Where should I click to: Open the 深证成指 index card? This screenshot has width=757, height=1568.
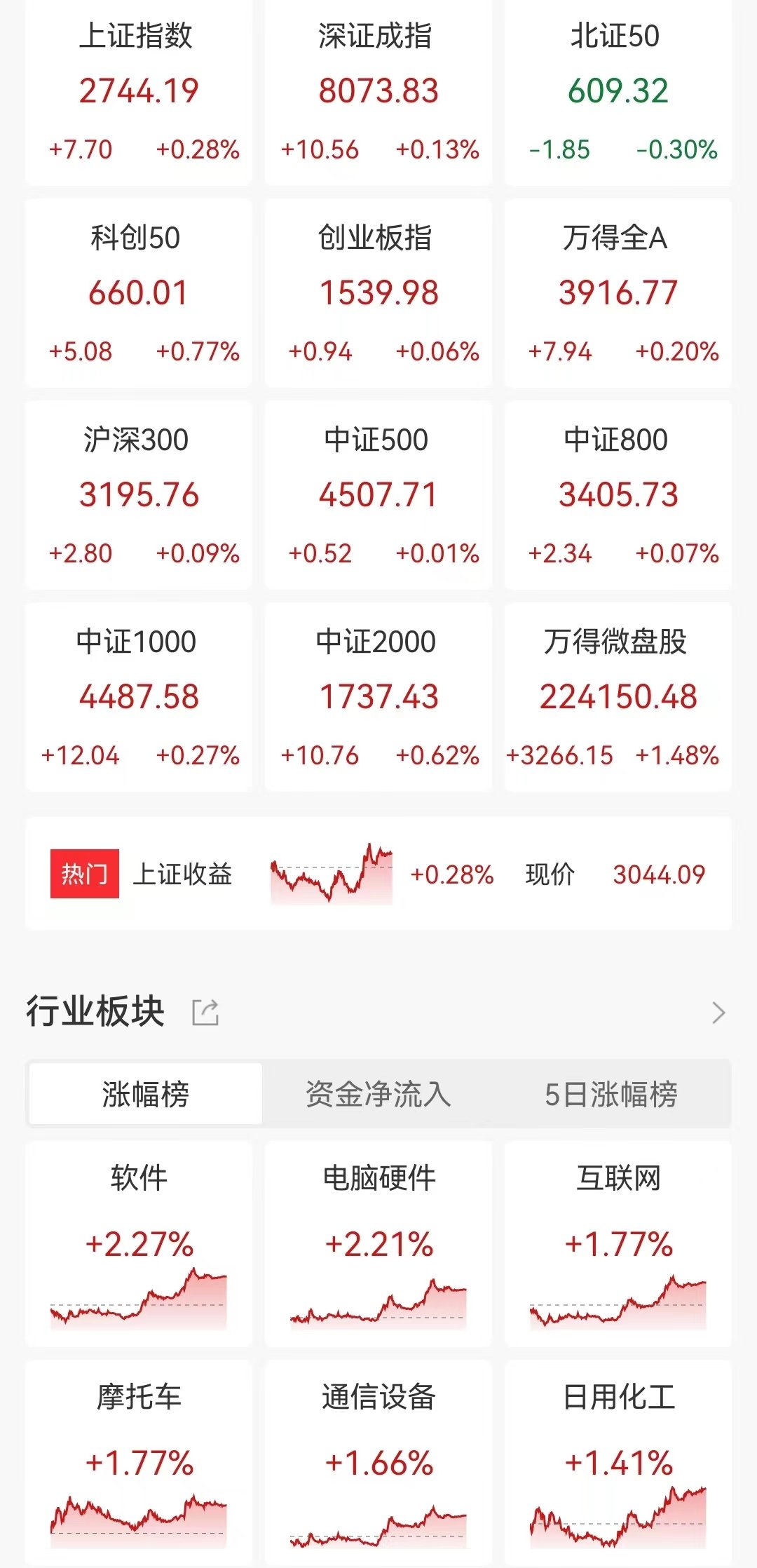point(378,91)
